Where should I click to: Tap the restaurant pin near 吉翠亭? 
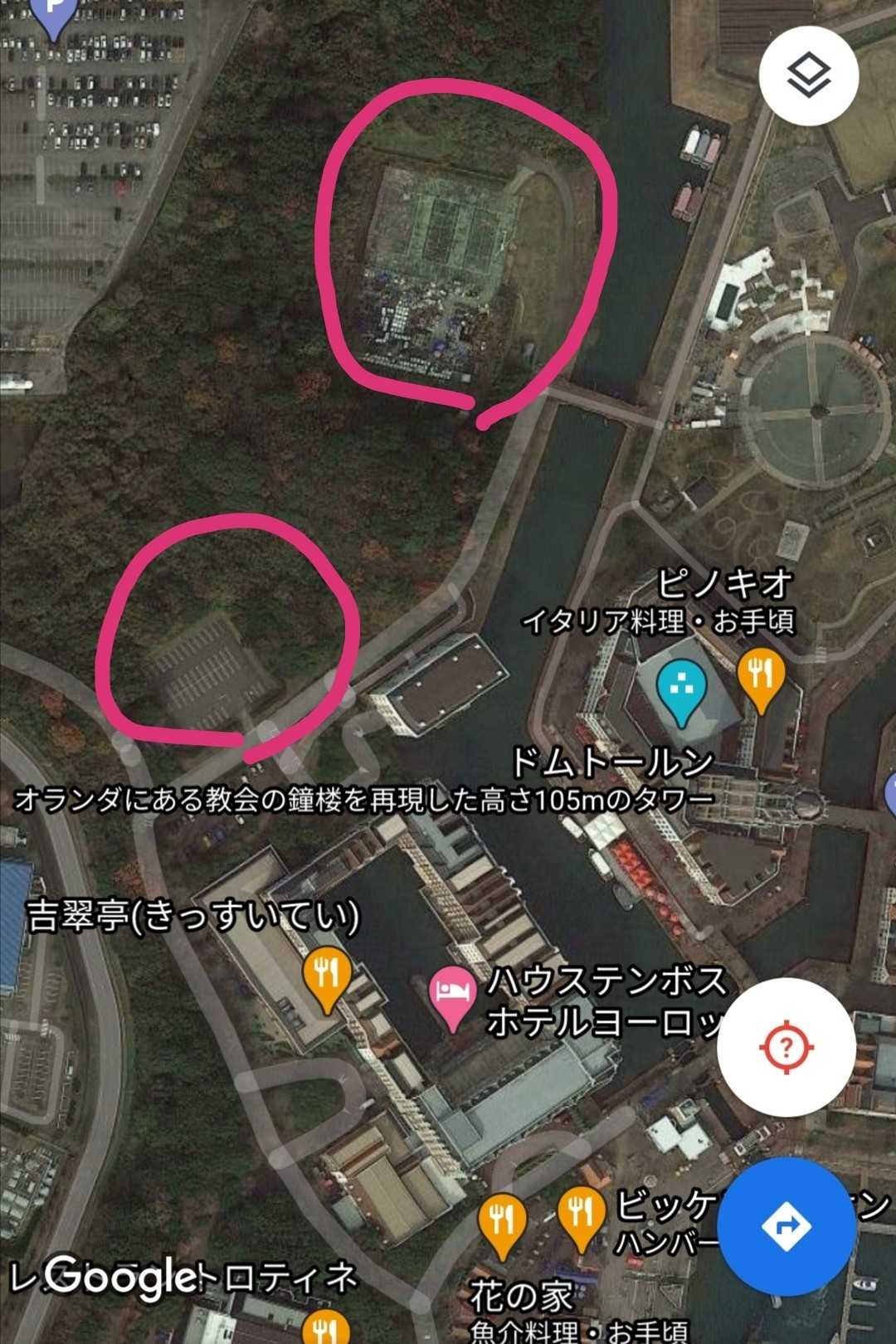[326, 971]
